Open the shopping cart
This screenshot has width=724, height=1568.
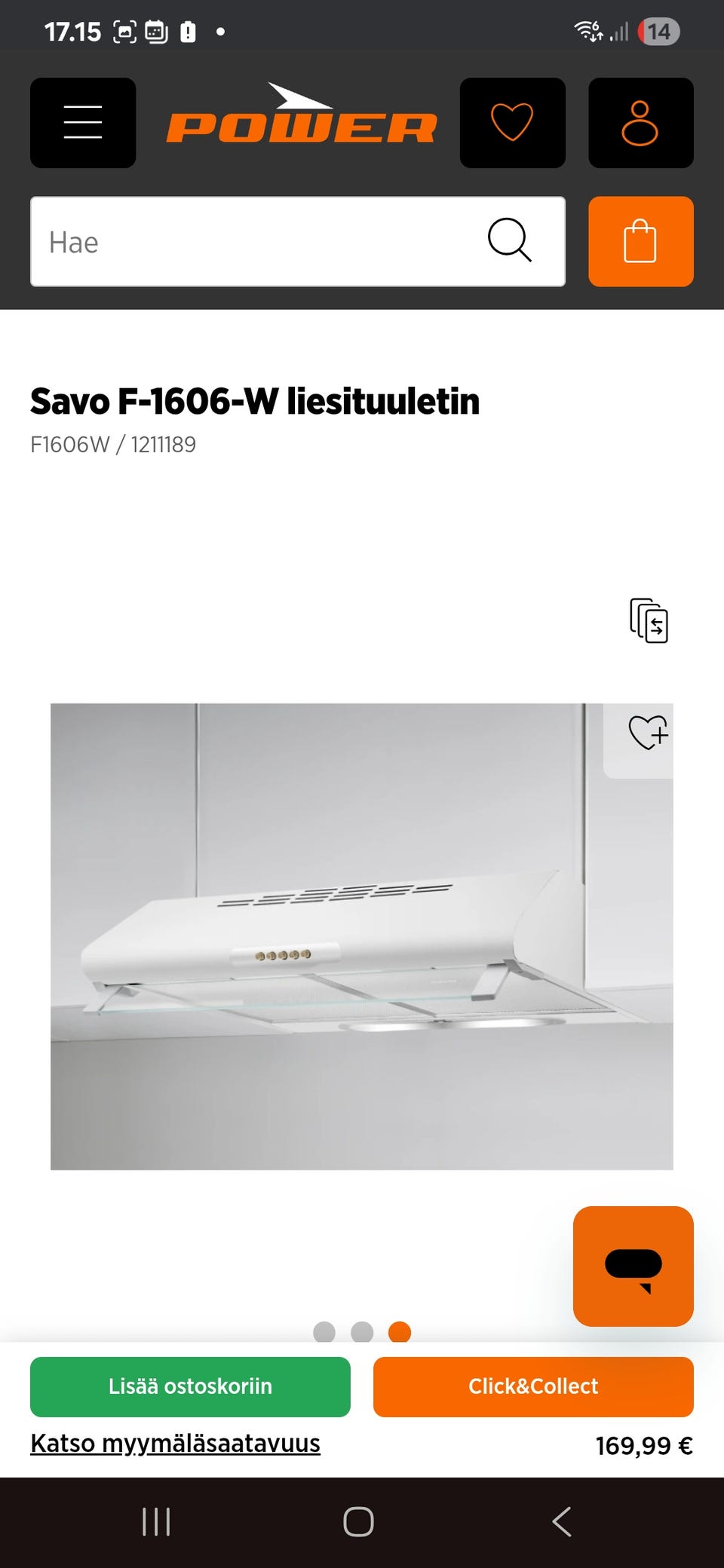[640, 242]
